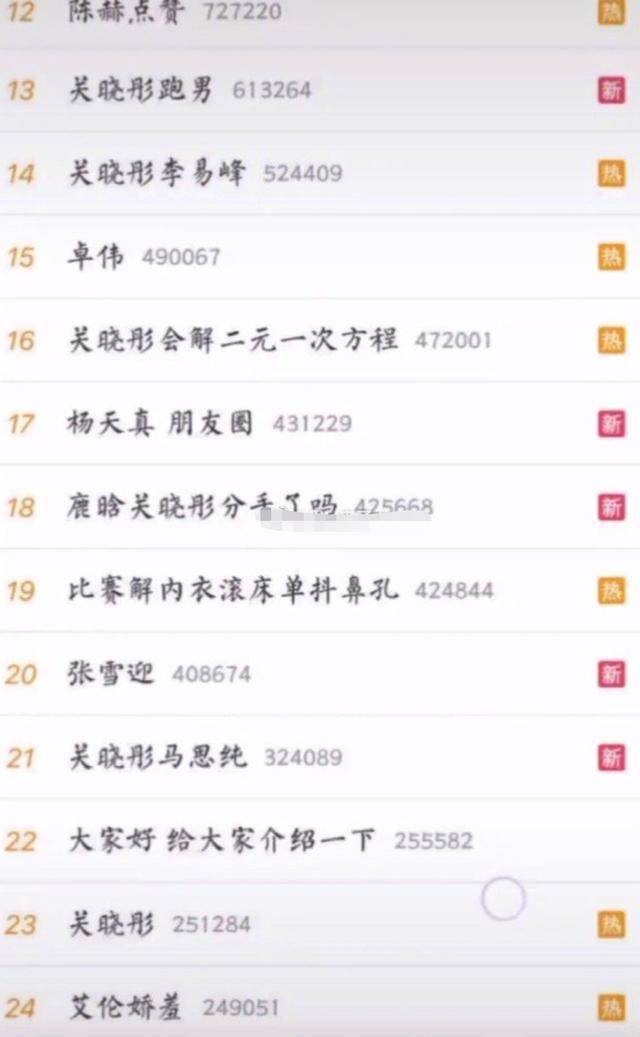Select the 关晓彤马思纯 hot topic

pyautogui.click(x=157, y=757)
